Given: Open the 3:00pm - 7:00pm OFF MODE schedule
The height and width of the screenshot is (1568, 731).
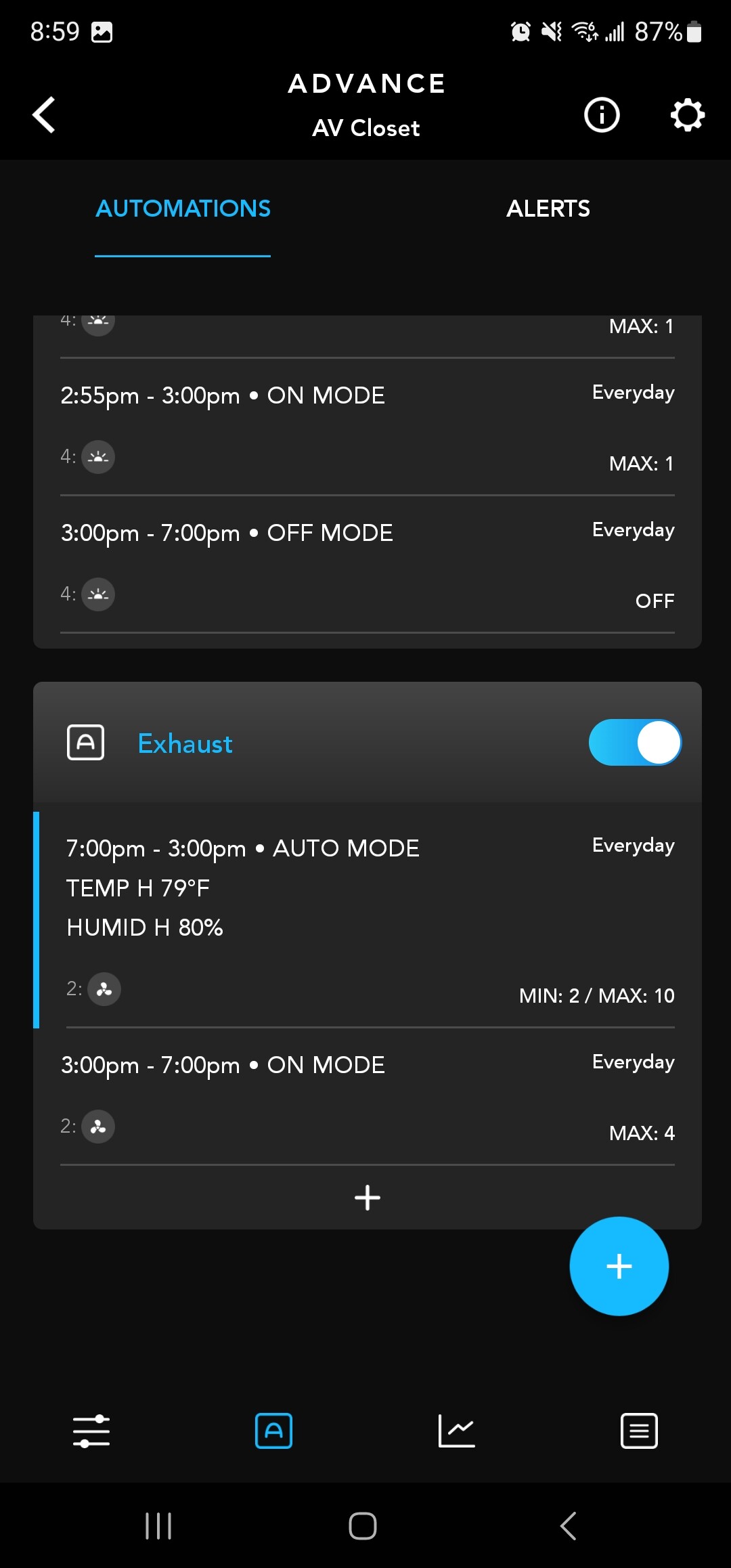Looking at the screenshot, I should 368,565.
